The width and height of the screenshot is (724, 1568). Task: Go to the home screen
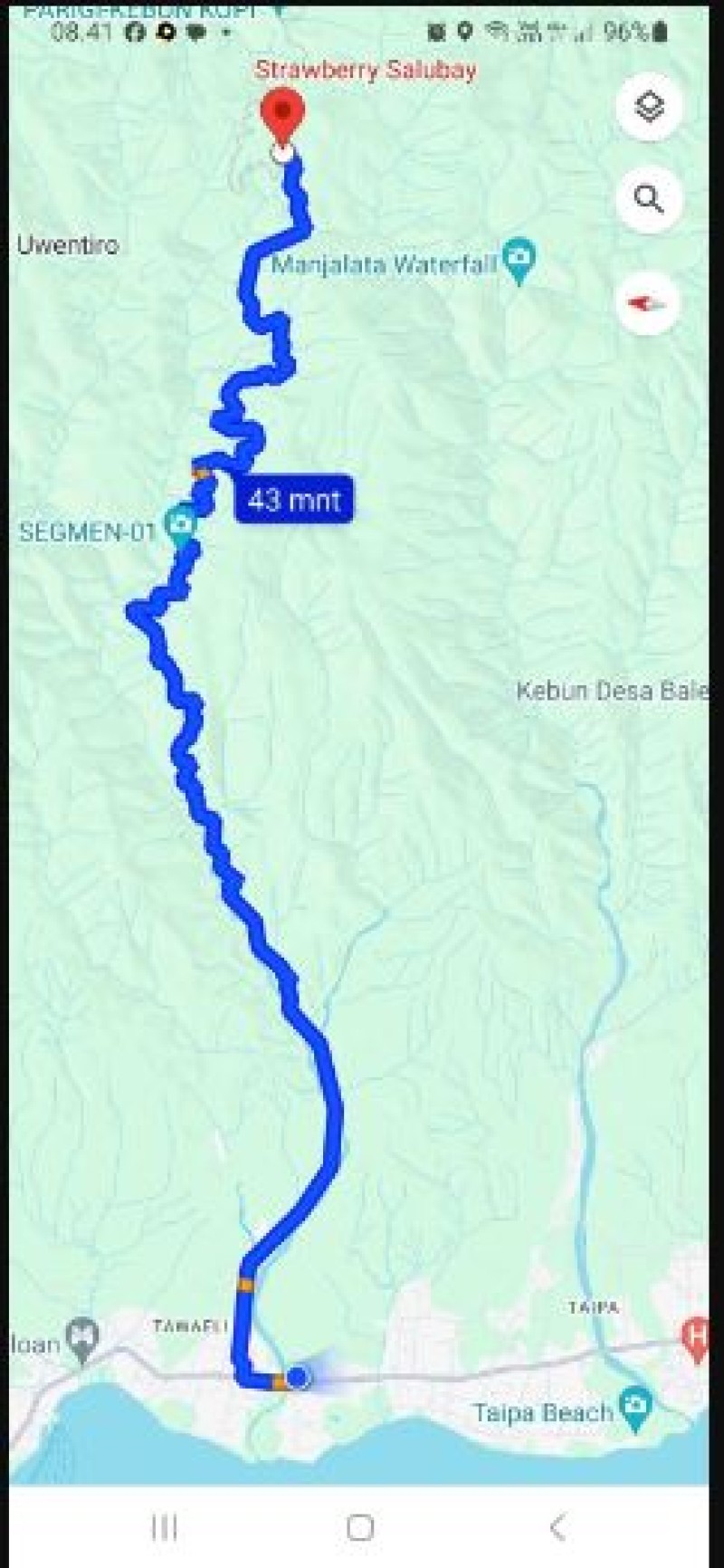pos(360,1527)
